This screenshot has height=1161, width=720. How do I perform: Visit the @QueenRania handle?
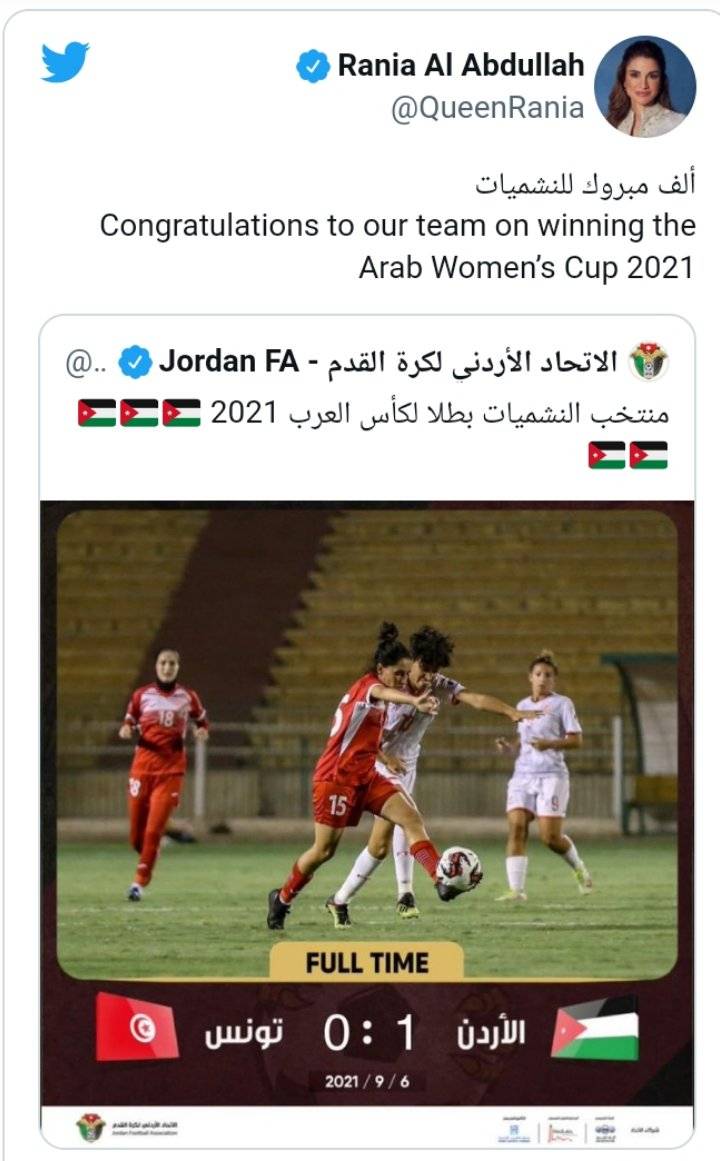[x=488, y=108]
